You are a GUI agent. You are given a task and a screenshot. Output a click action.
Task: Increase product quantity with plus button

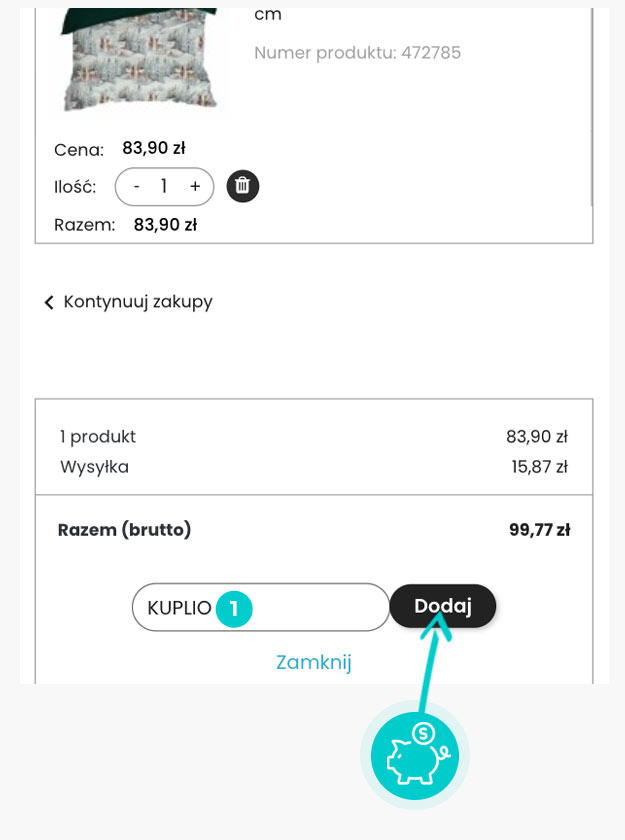pyautogui.click(x=195, y=186)
